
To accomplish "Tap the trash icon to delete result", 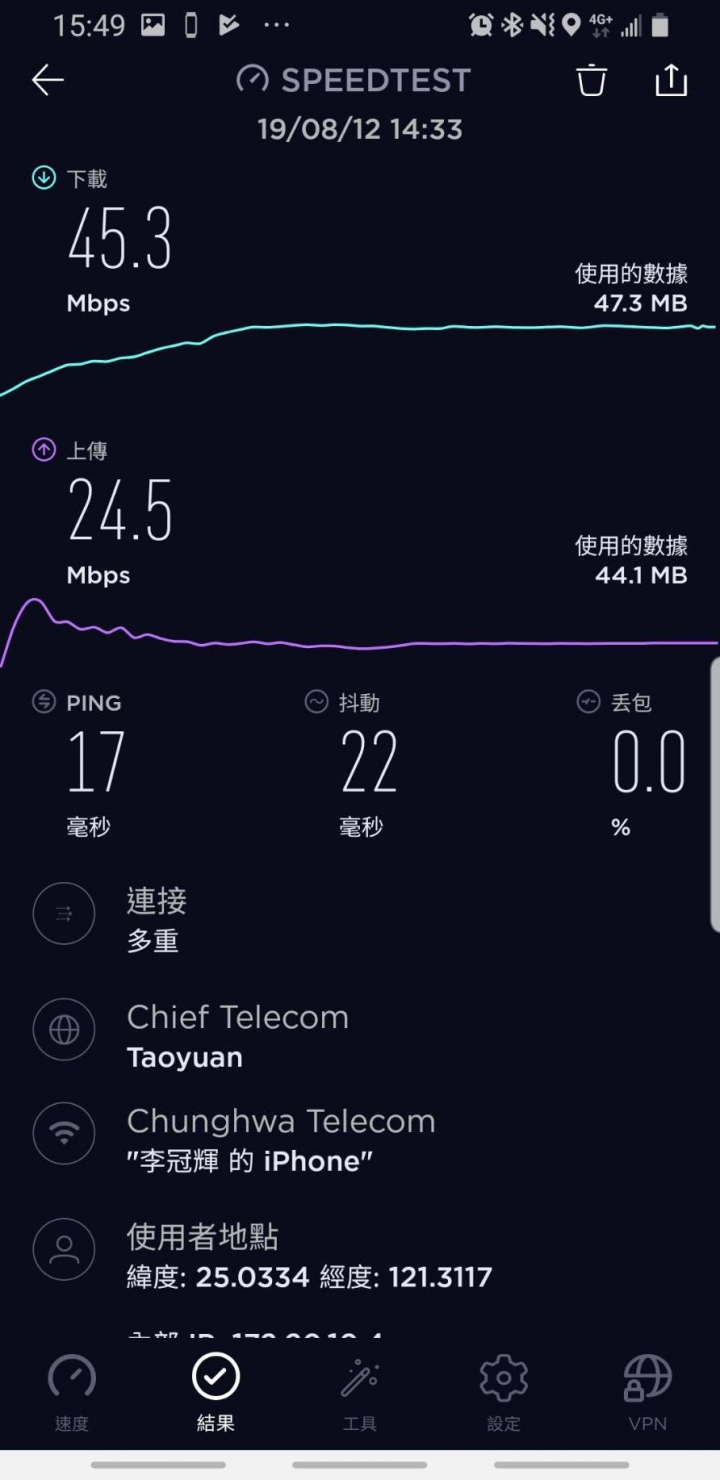I will coord(591,80).
